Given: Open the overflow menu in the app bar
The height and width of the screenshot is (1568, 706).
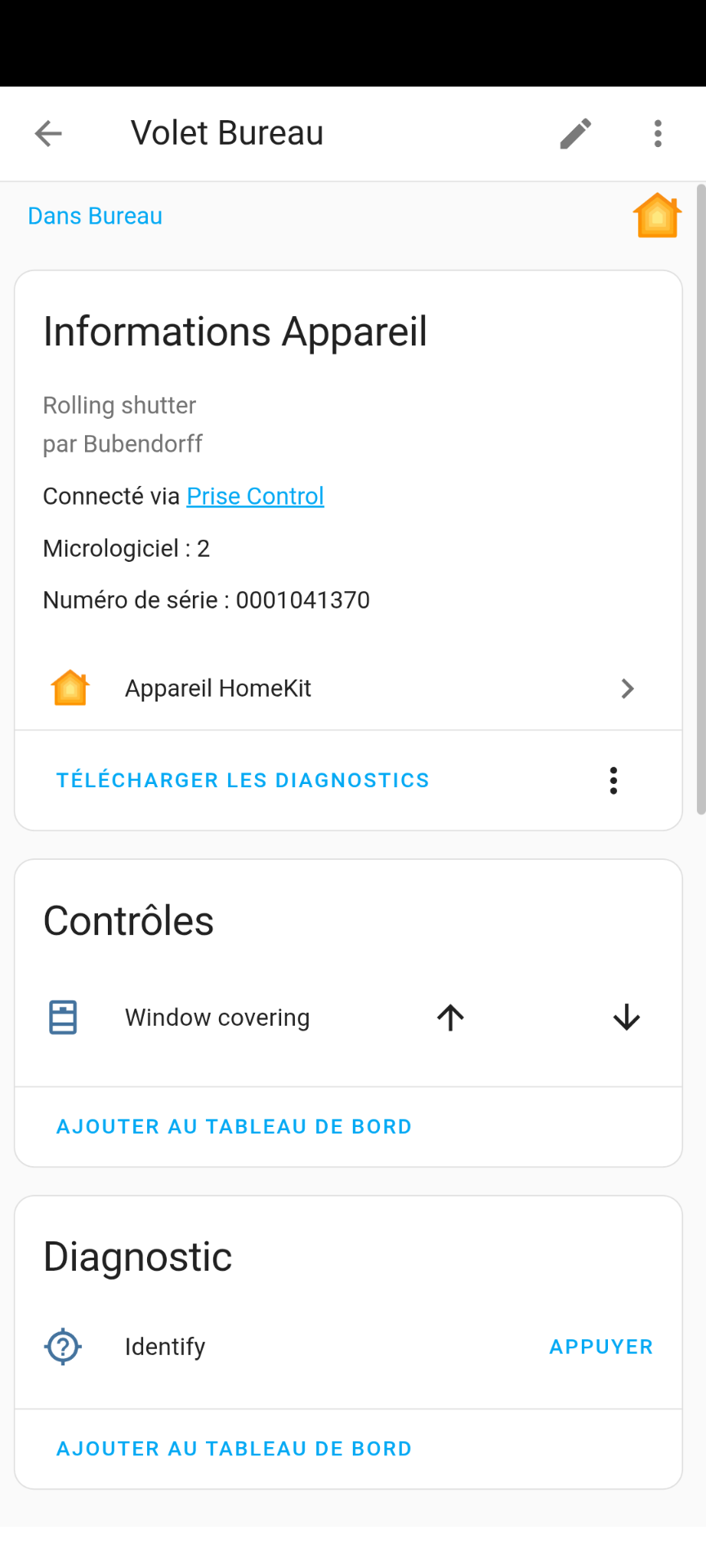Looking at the screenshot, I should (x=658, y=133).
